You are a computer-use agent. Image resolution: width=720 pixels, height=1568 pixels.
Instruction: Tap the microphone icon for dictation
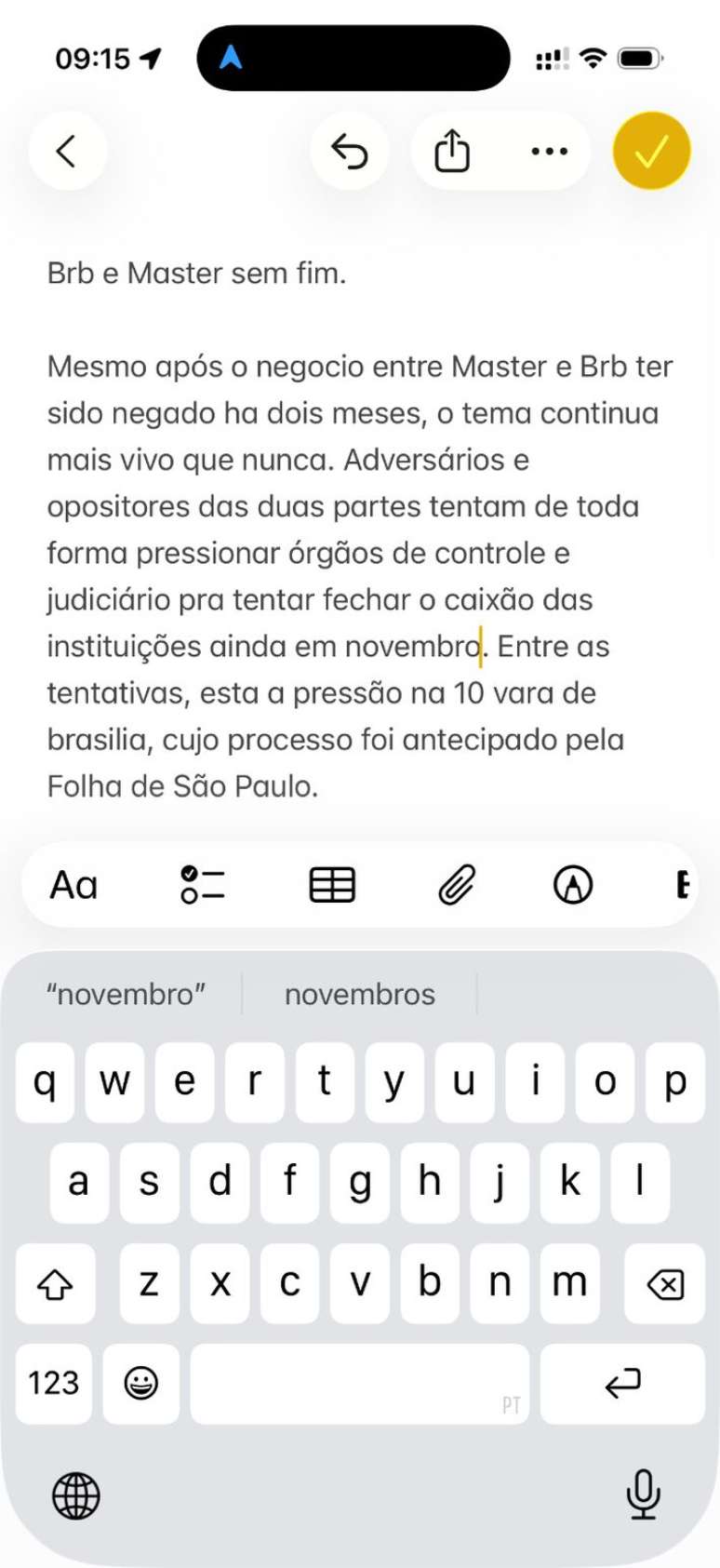tap(643, 1496)
